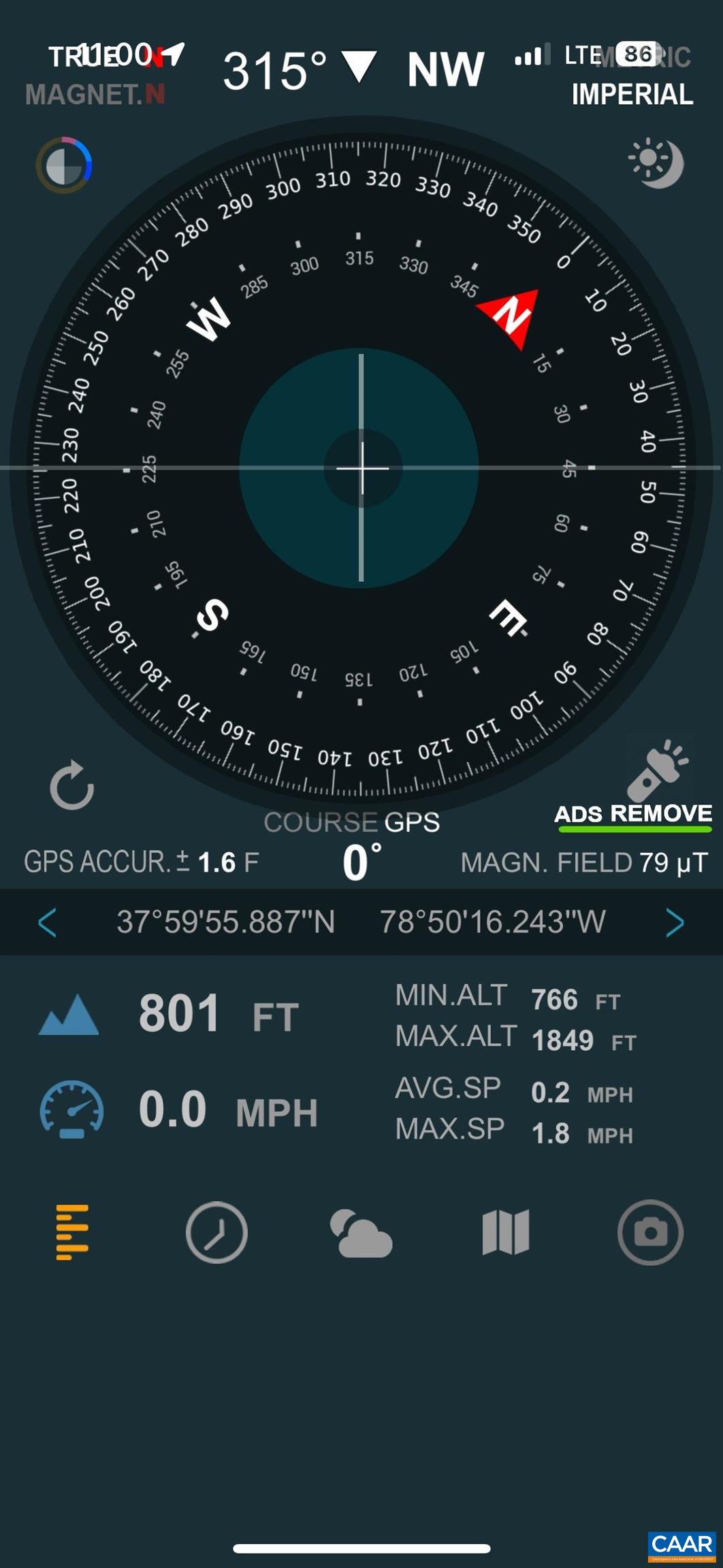Viewport: 723px width, 1568px height.
Task: Open the clock tab
Action: coord(216,1232)
